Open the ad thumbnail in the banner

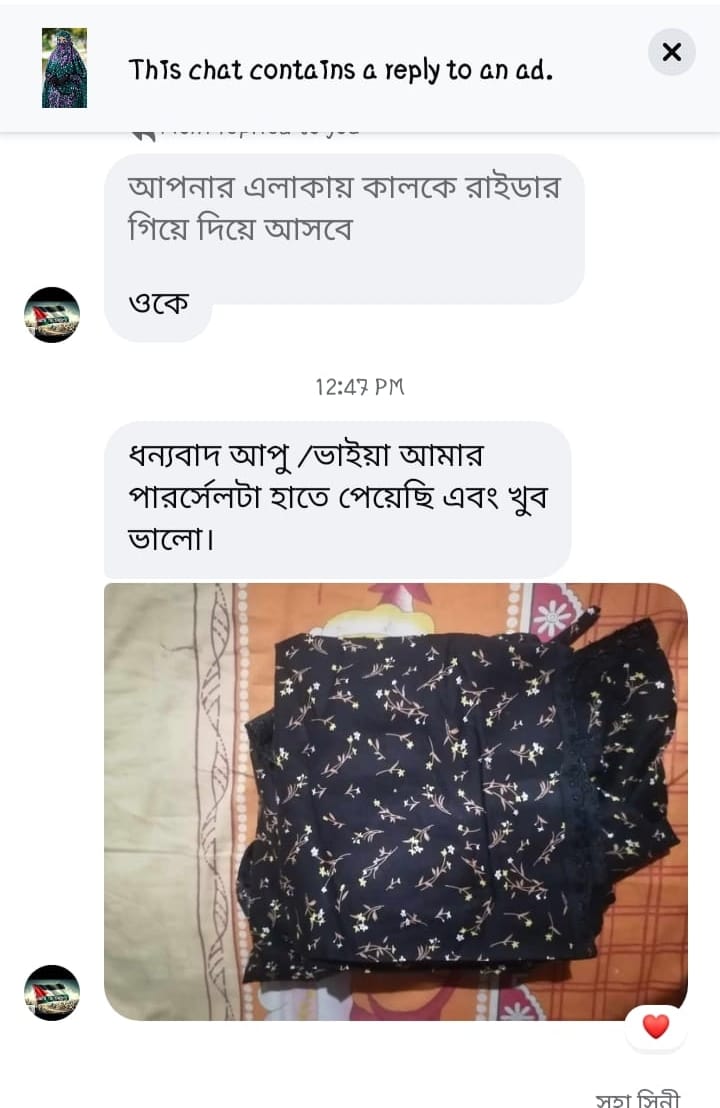[64, 68]
